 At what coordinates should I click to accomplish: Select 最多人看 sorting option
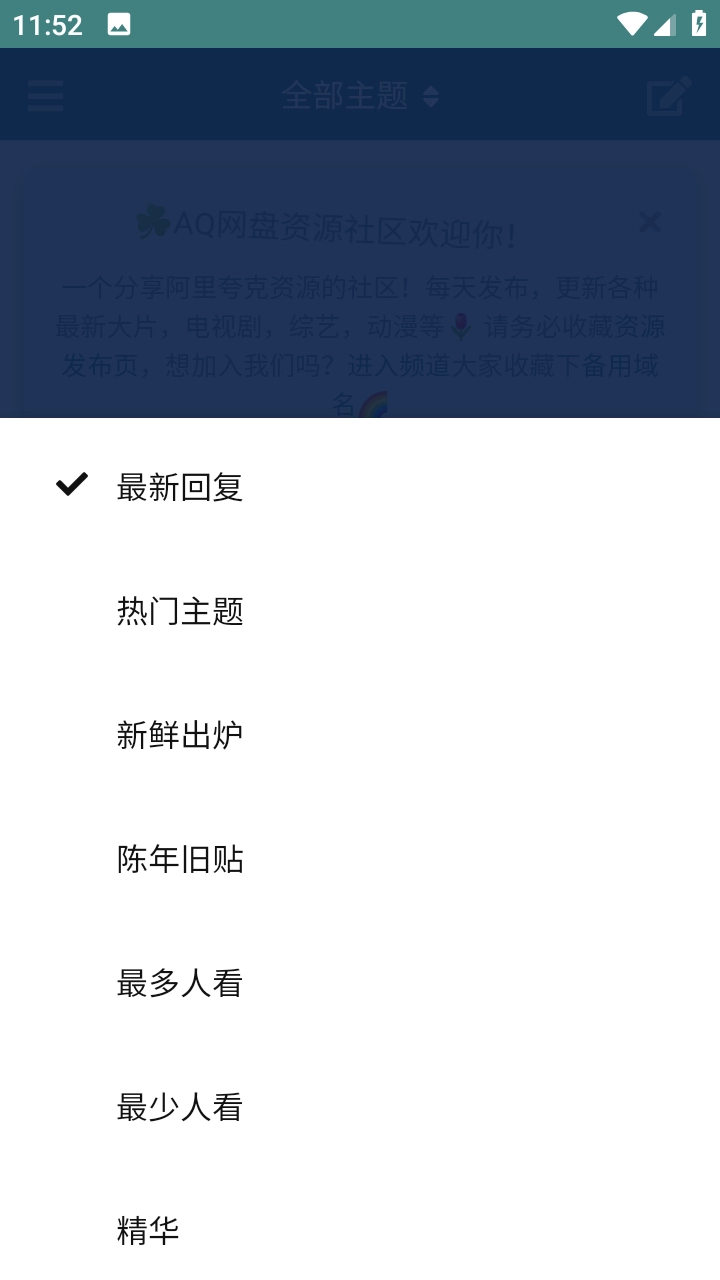tap(181, 983)
